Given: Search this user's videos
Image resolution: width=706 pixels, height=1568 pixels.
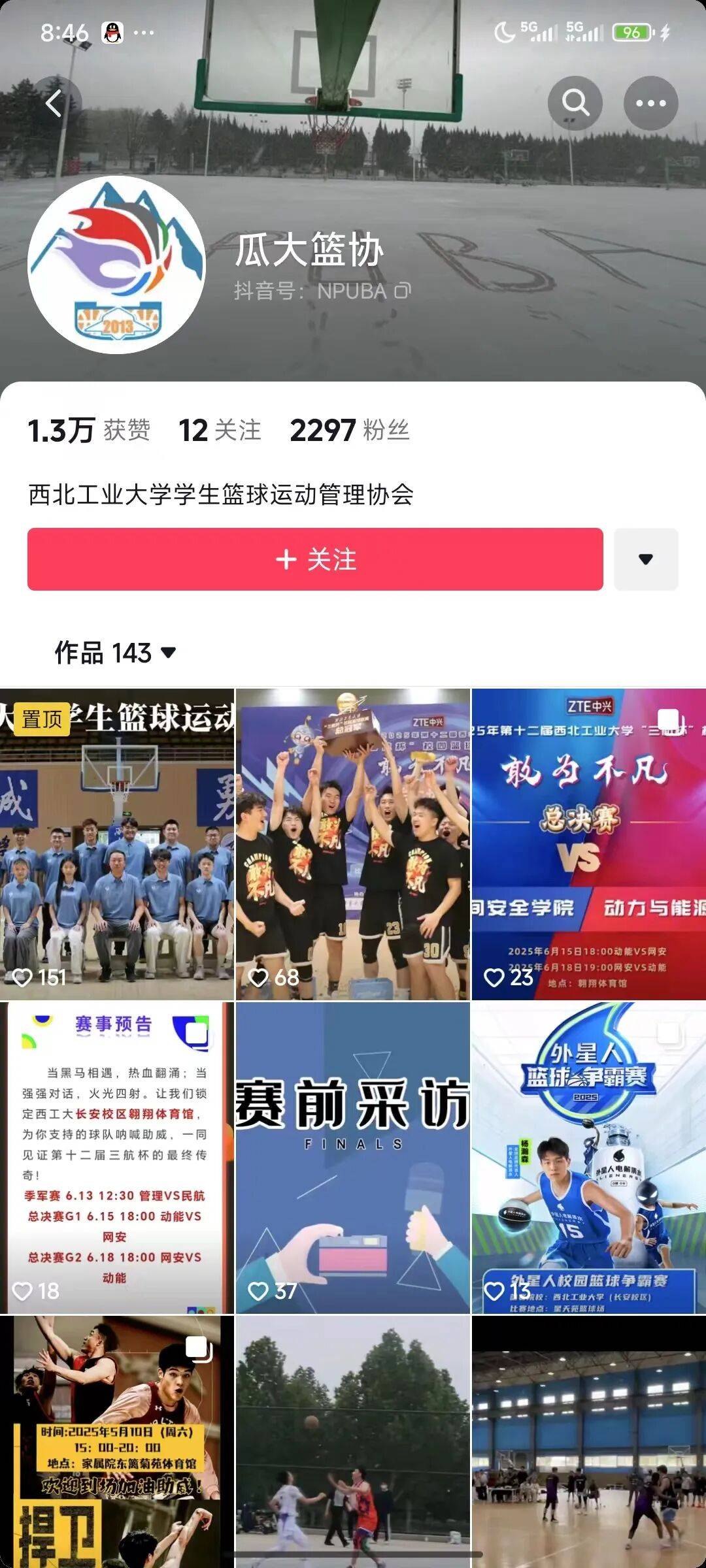Looking at the screenshot, I should (575, 103).
